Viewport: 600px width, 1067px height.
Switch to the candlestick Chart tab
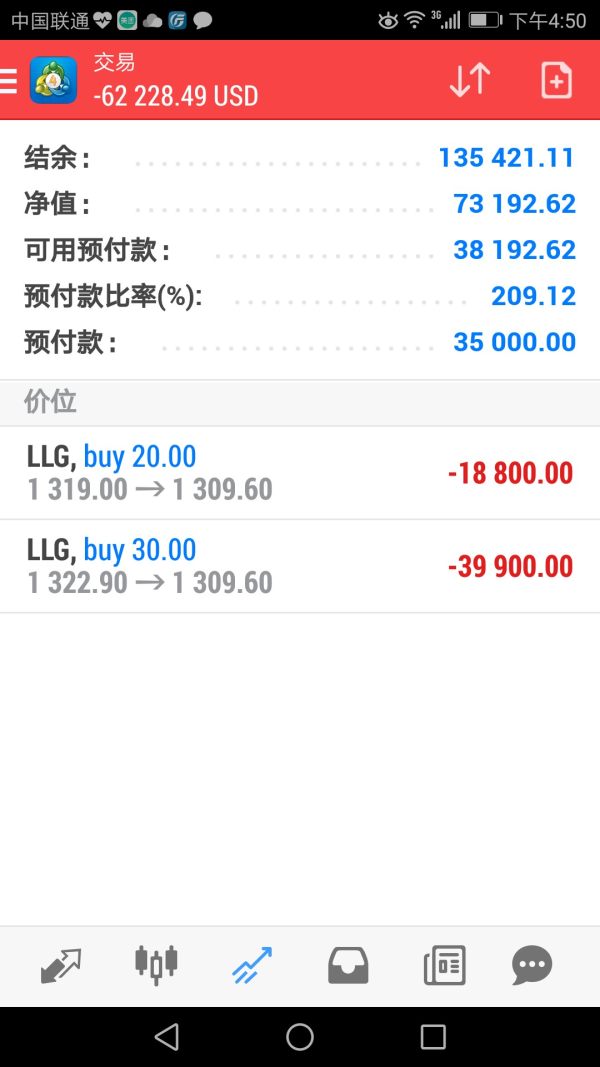pyautogui.click(x=156, y=965)
